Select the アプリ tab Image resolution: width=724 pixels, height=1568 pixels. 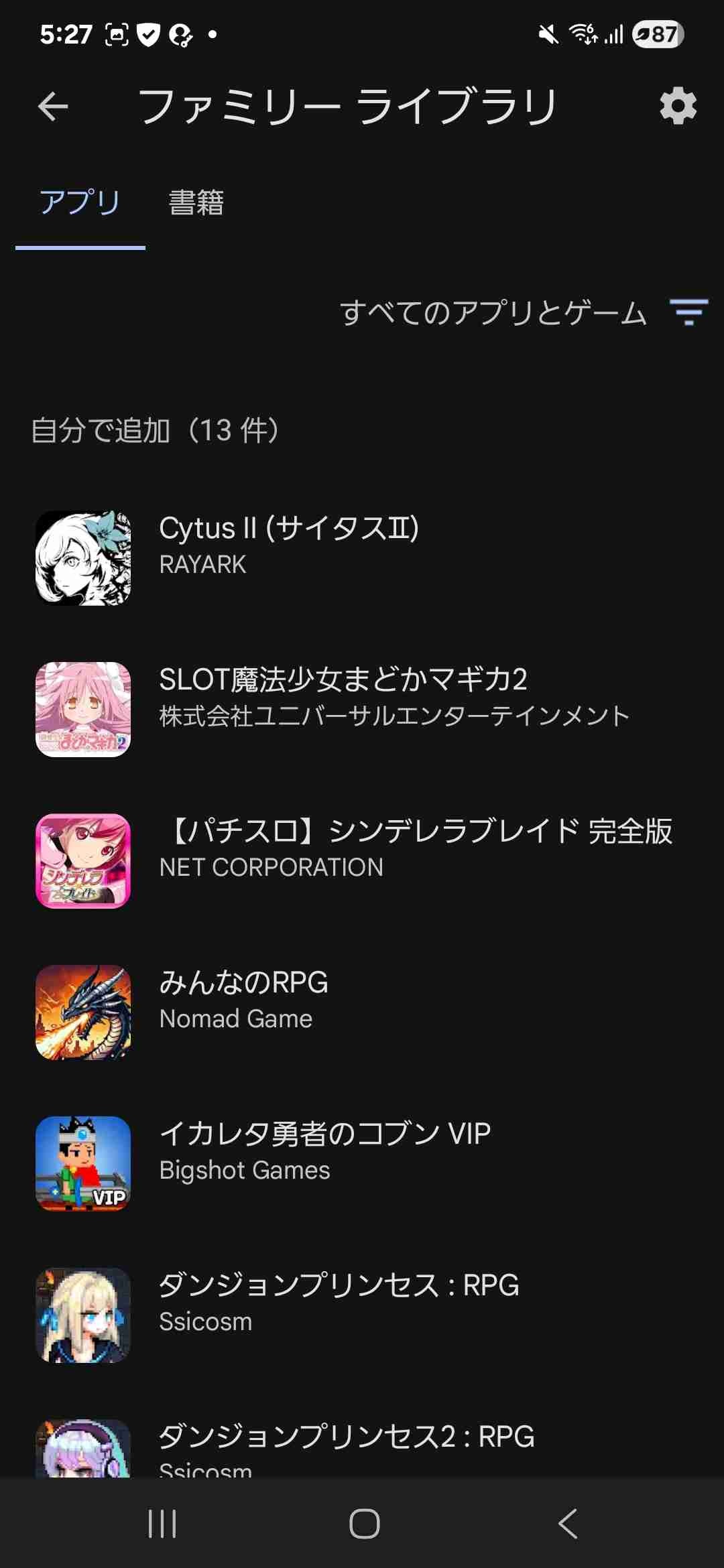coord(80,202)
